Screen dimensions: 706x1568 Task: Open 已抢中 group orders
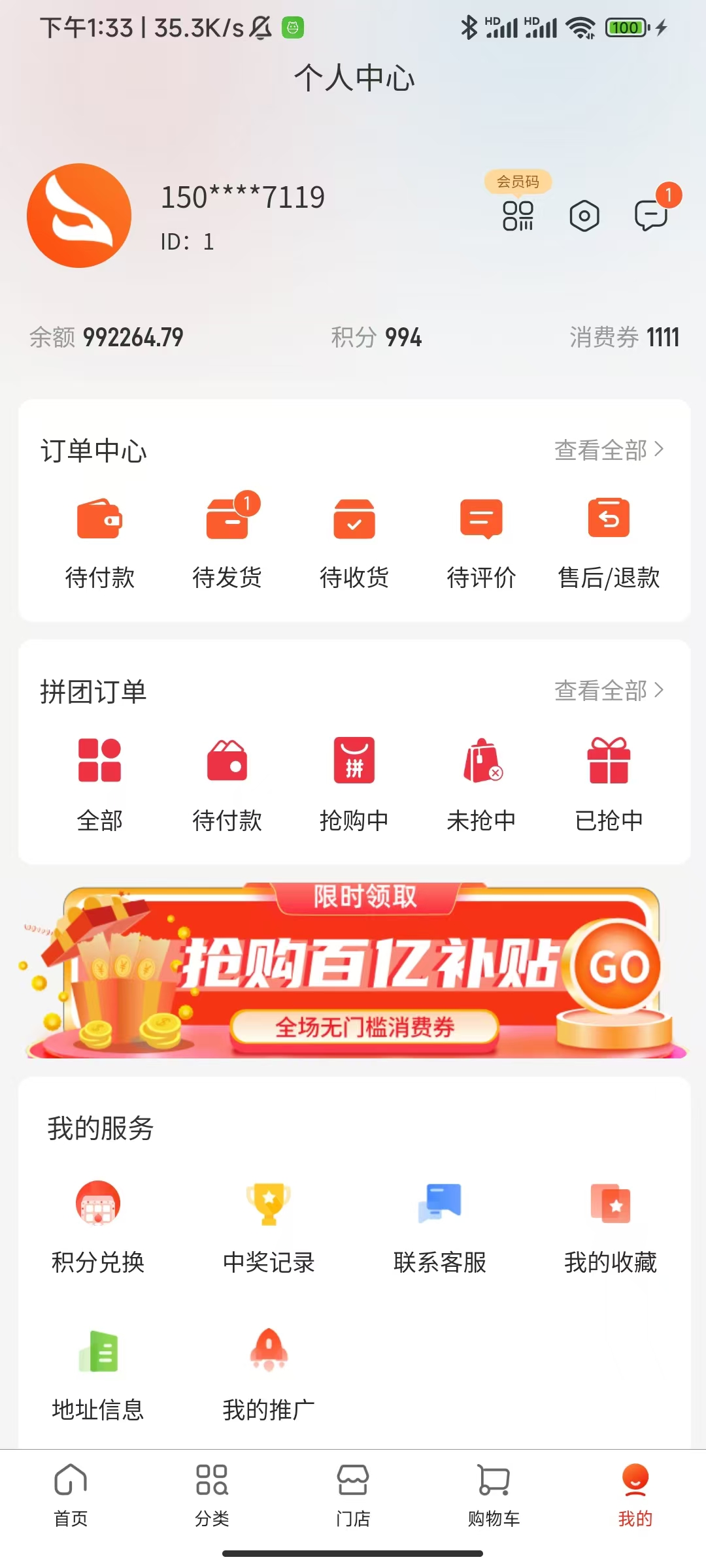(x=609, y=783)
